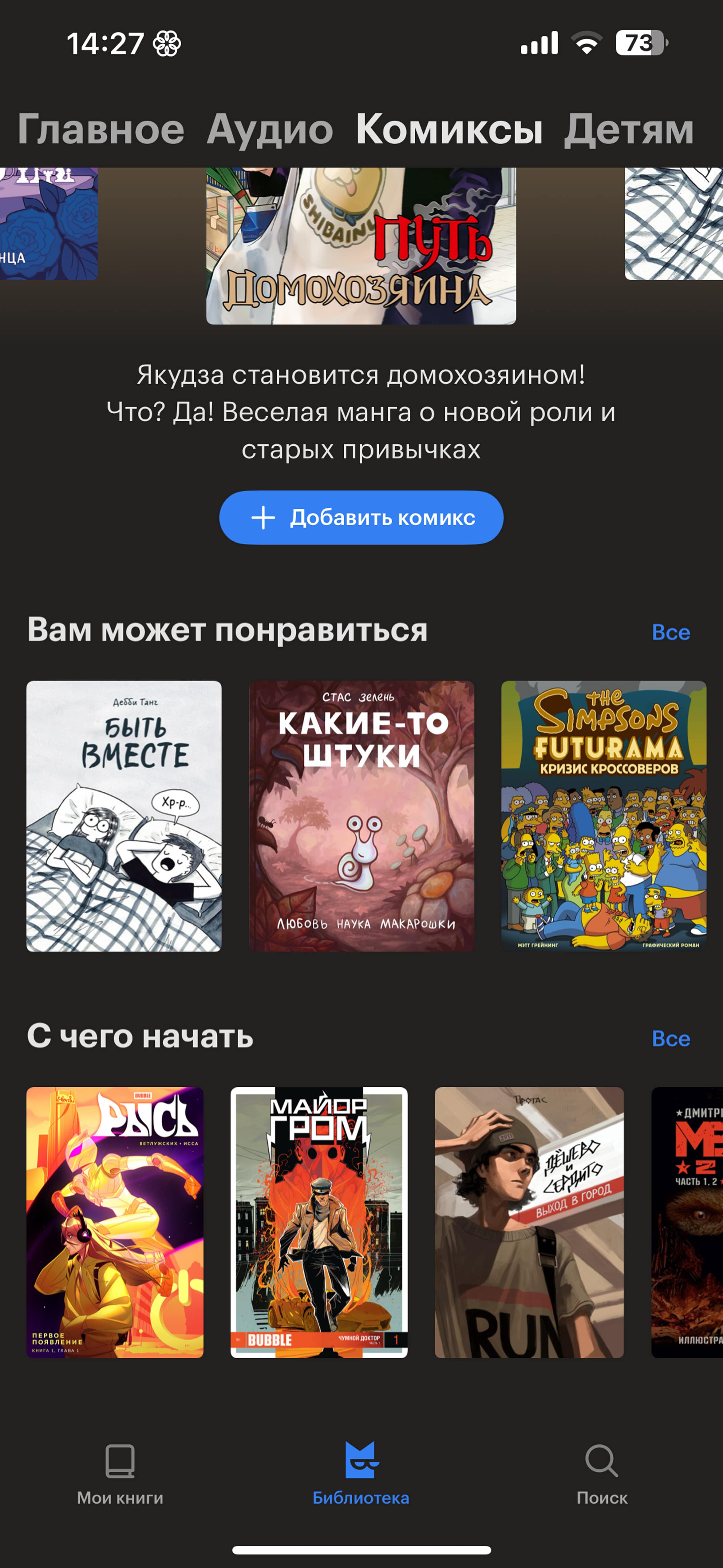Screen dimensions: 723x1568
Task: Tap the Добавить комикс button
Action: [361, 517]
